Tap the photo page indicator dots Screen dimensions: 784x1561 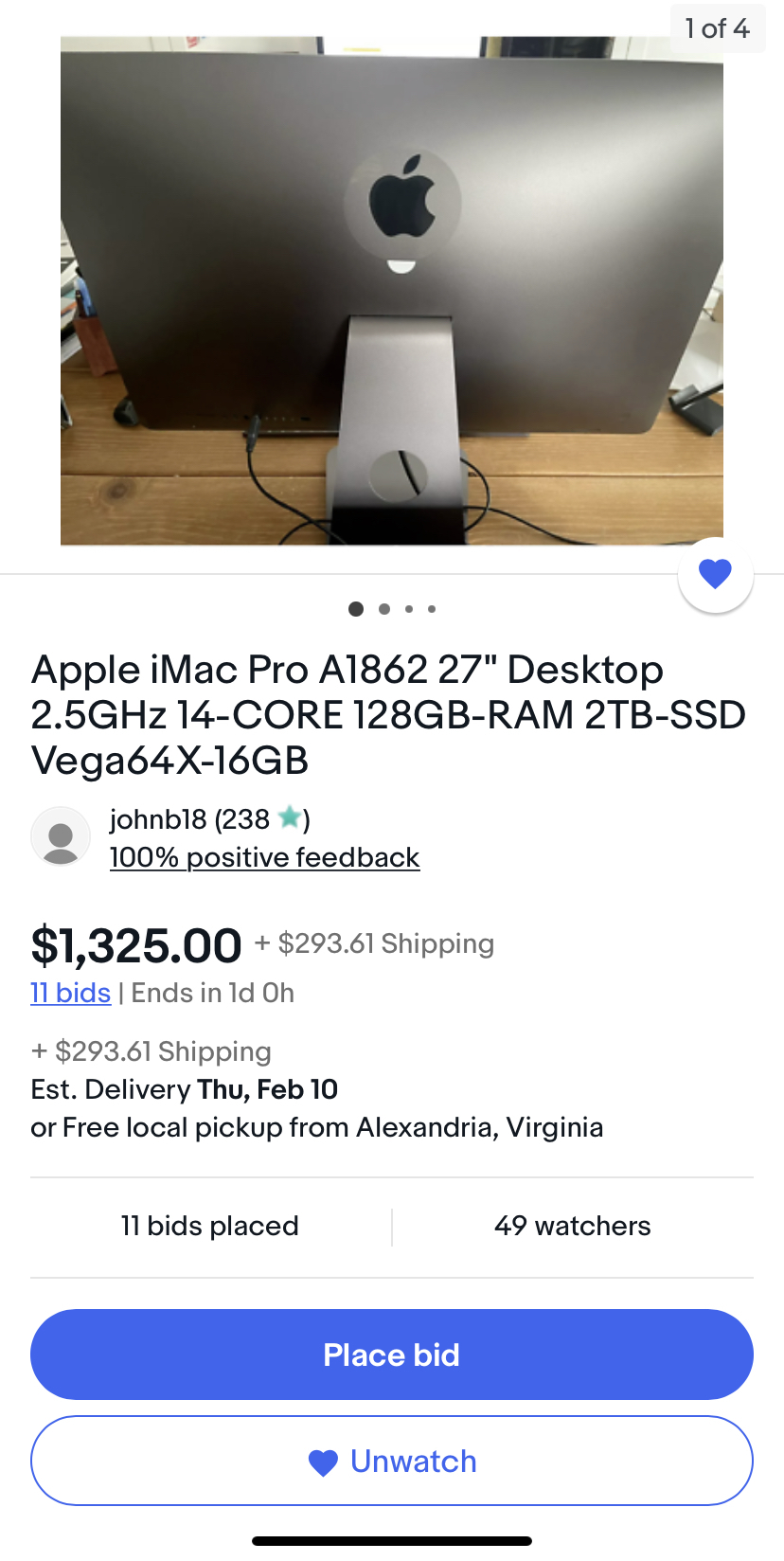point(392,609)
